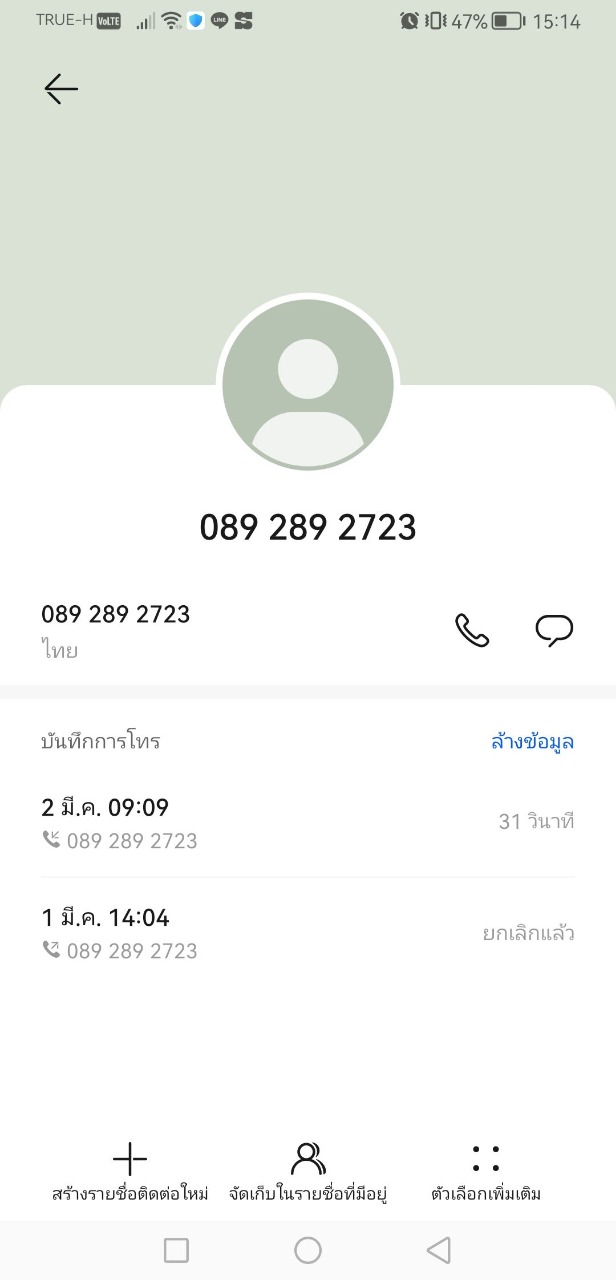
Task: Send a message via speech bubble icon
Action: click(554, 631)
